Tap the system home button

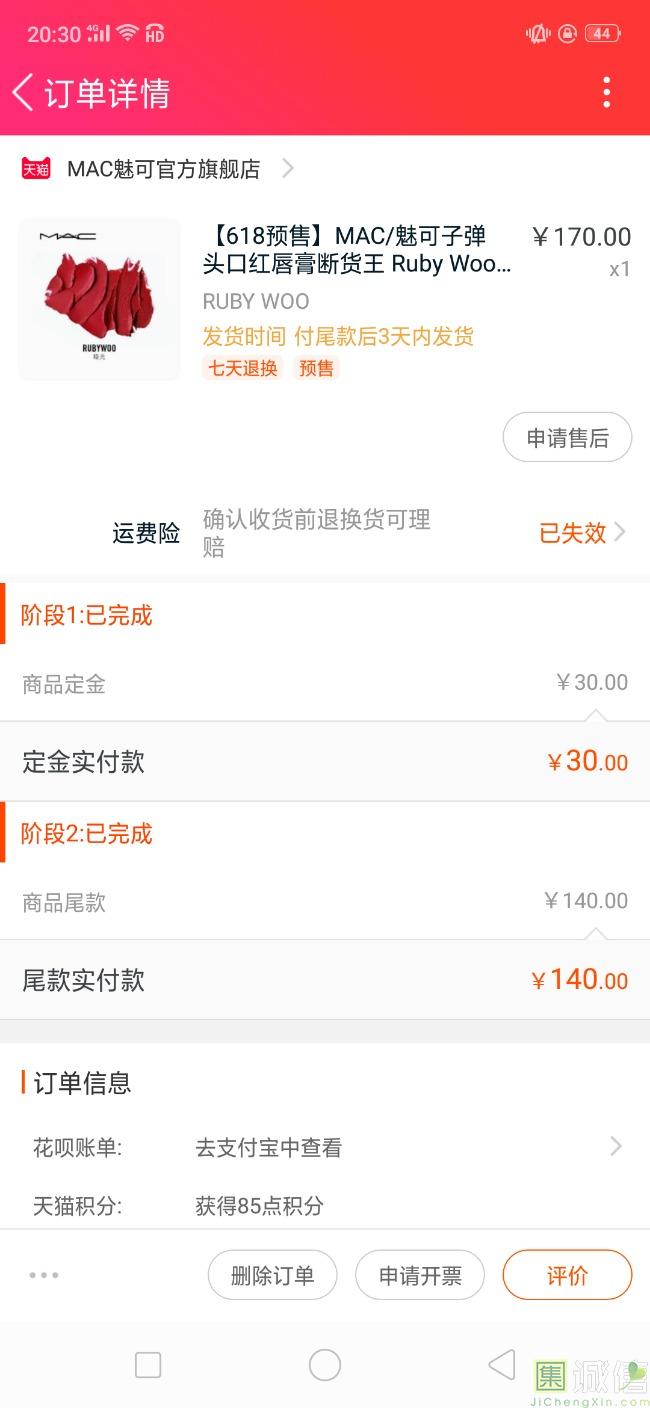click(325, 1365)
